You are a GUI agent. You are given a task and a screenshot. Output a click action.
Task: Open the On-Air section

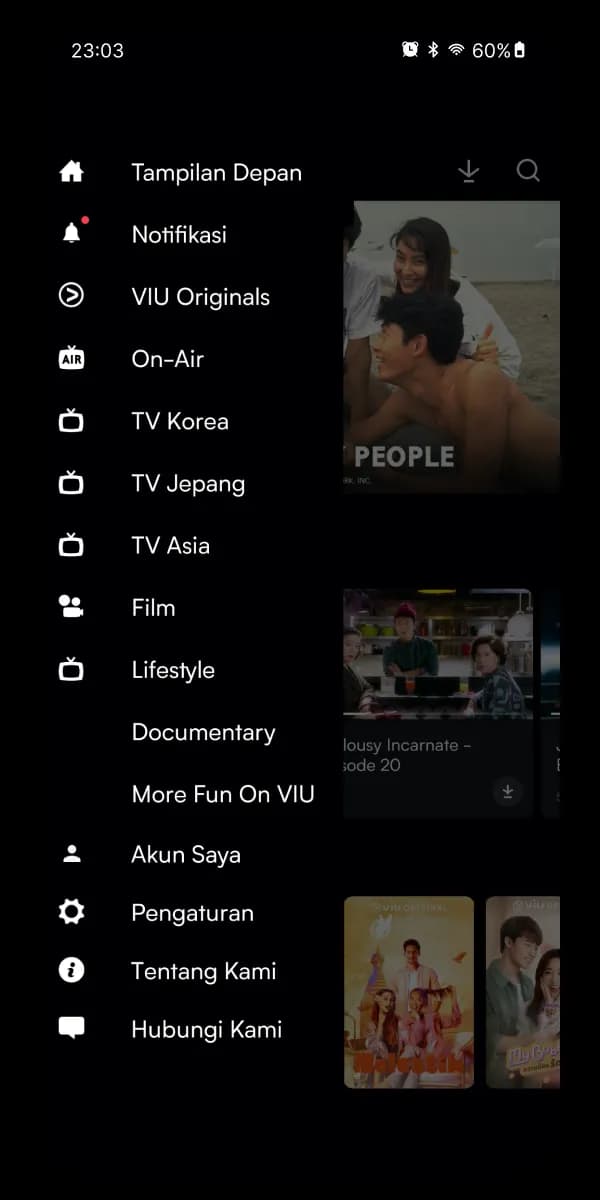pos(167,359)
